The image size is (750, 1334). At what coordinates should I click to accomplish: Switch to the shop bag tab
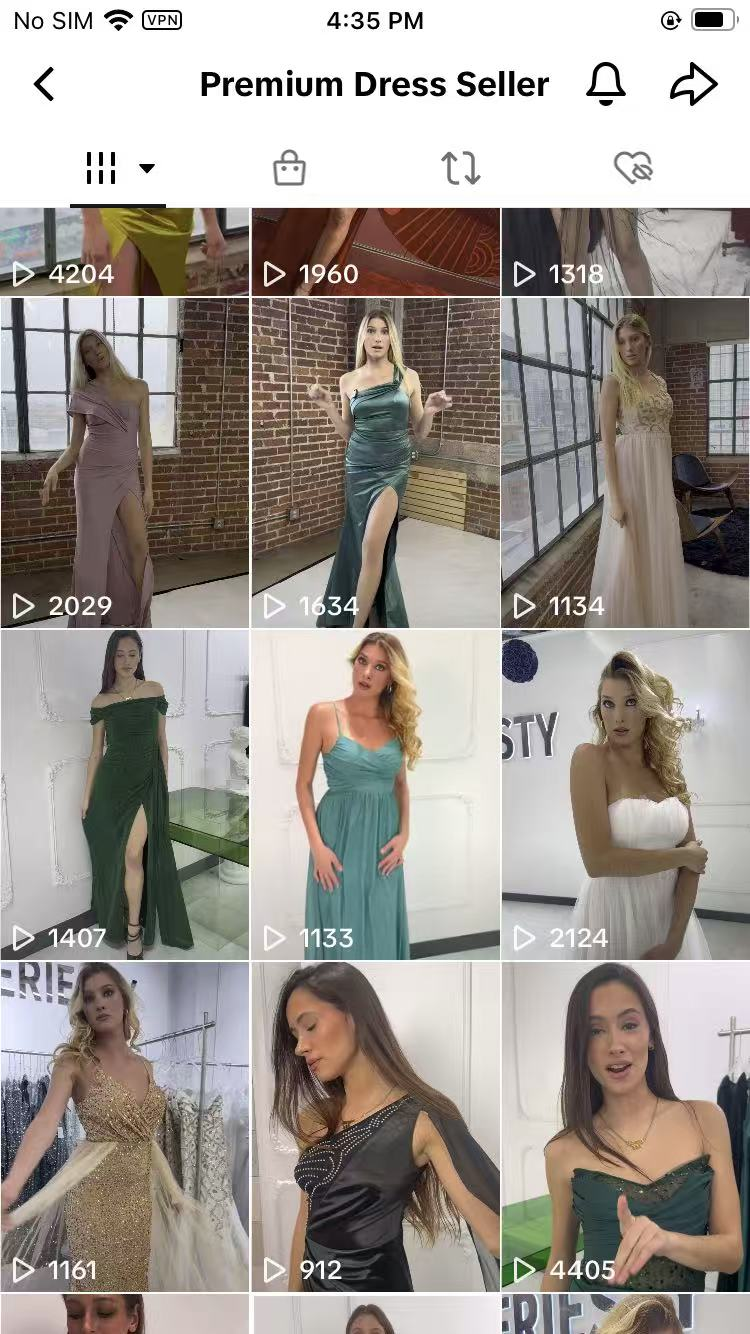point(289,168)
